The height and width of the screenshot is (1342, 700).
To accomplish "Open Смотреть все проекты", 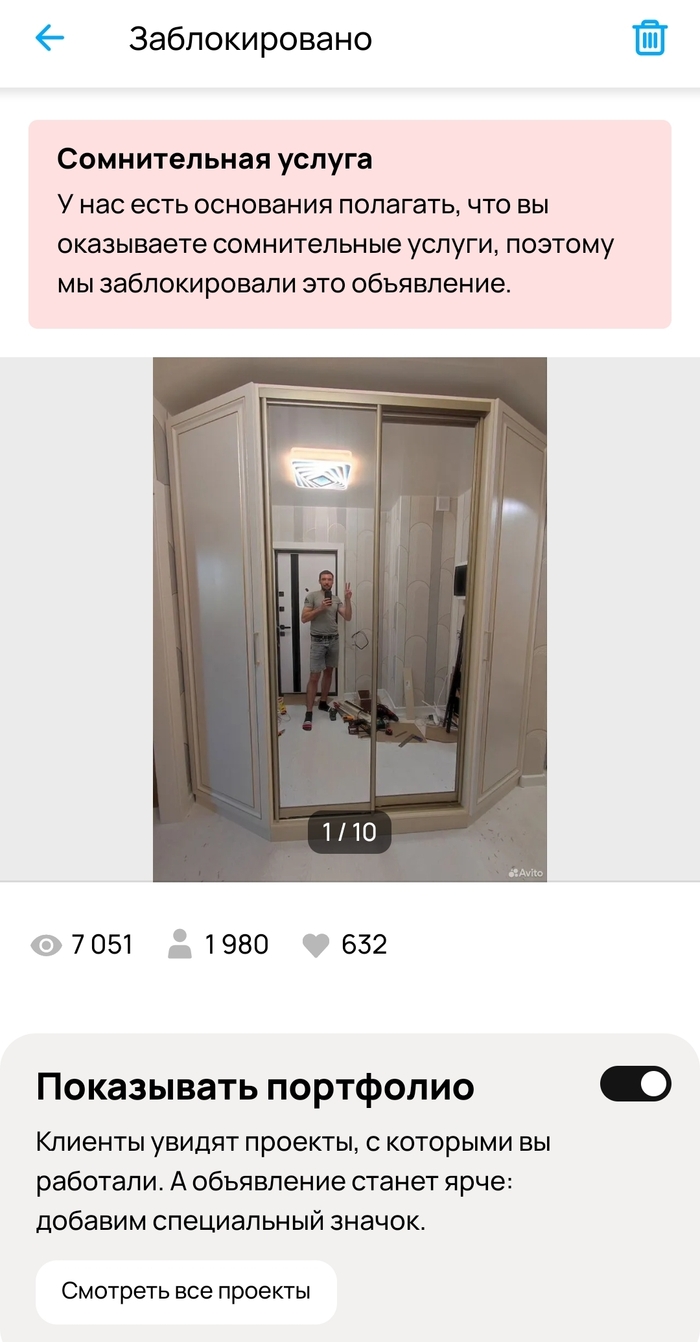I will (x=186, y=1291).
